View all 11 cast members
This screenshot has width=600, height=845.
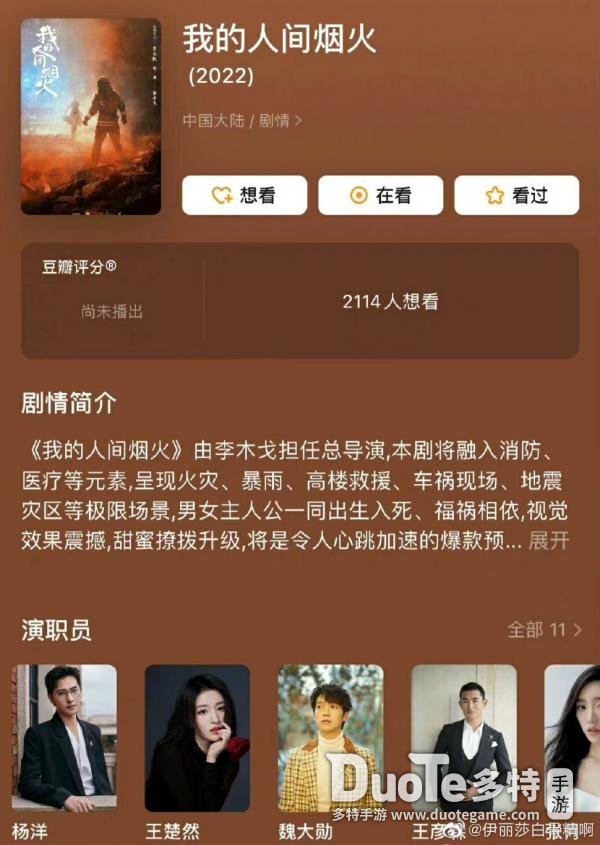coord(544,630)
